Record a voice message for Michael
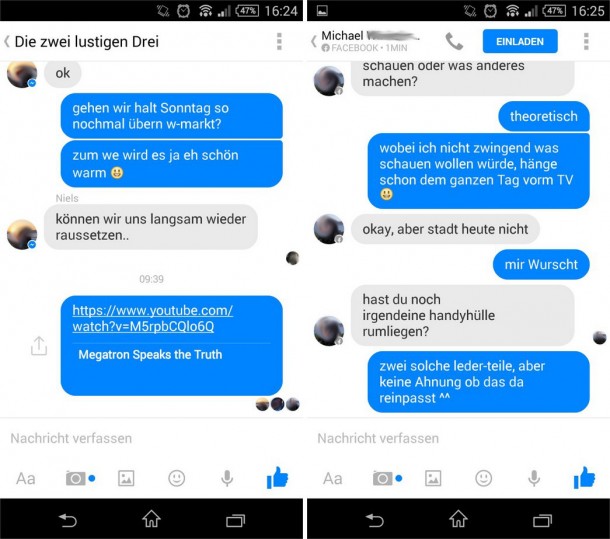This screenshot has height=539, width=610. pos(534,478)
